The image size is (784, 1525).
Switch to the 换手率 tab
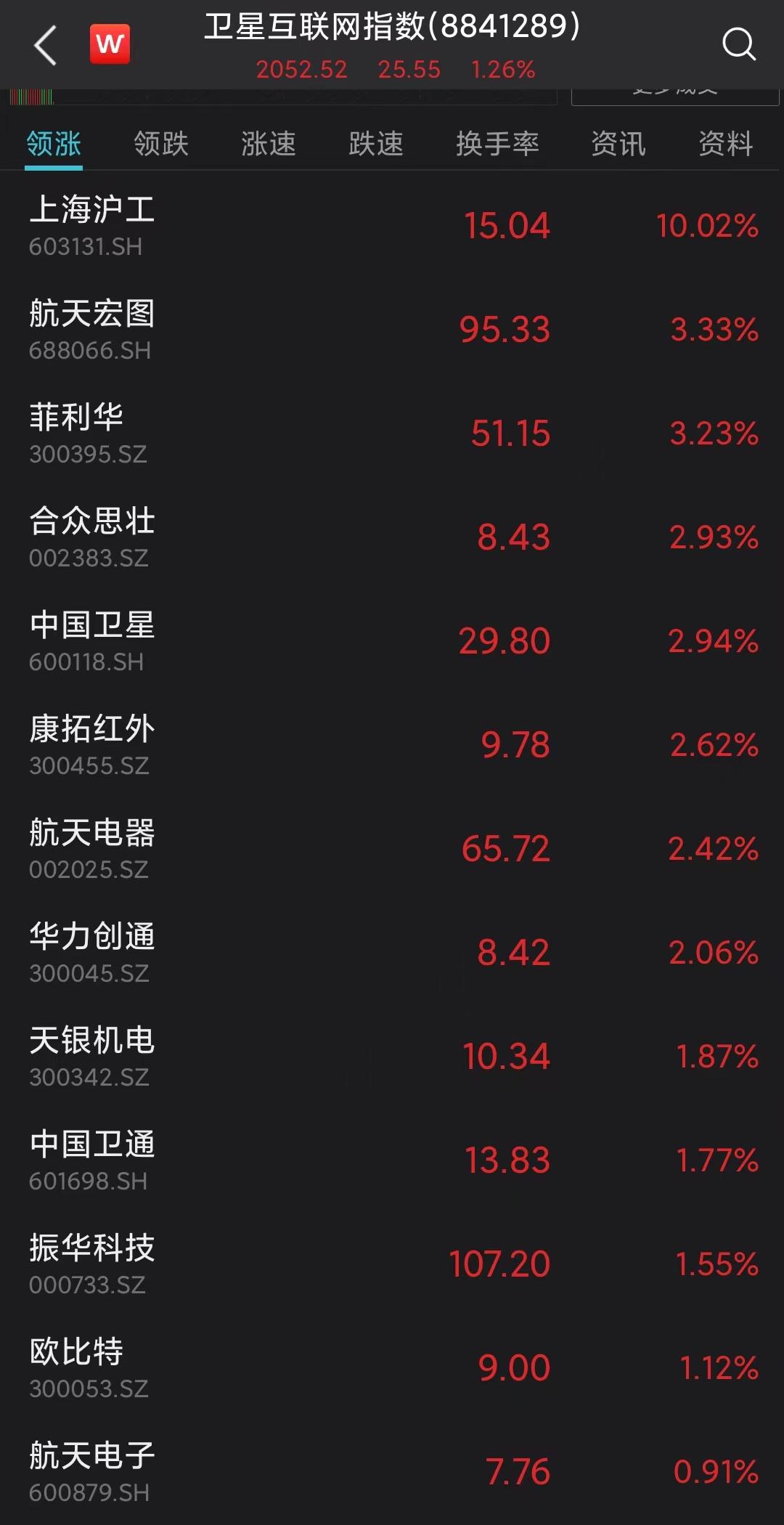[x=497, y=143]
